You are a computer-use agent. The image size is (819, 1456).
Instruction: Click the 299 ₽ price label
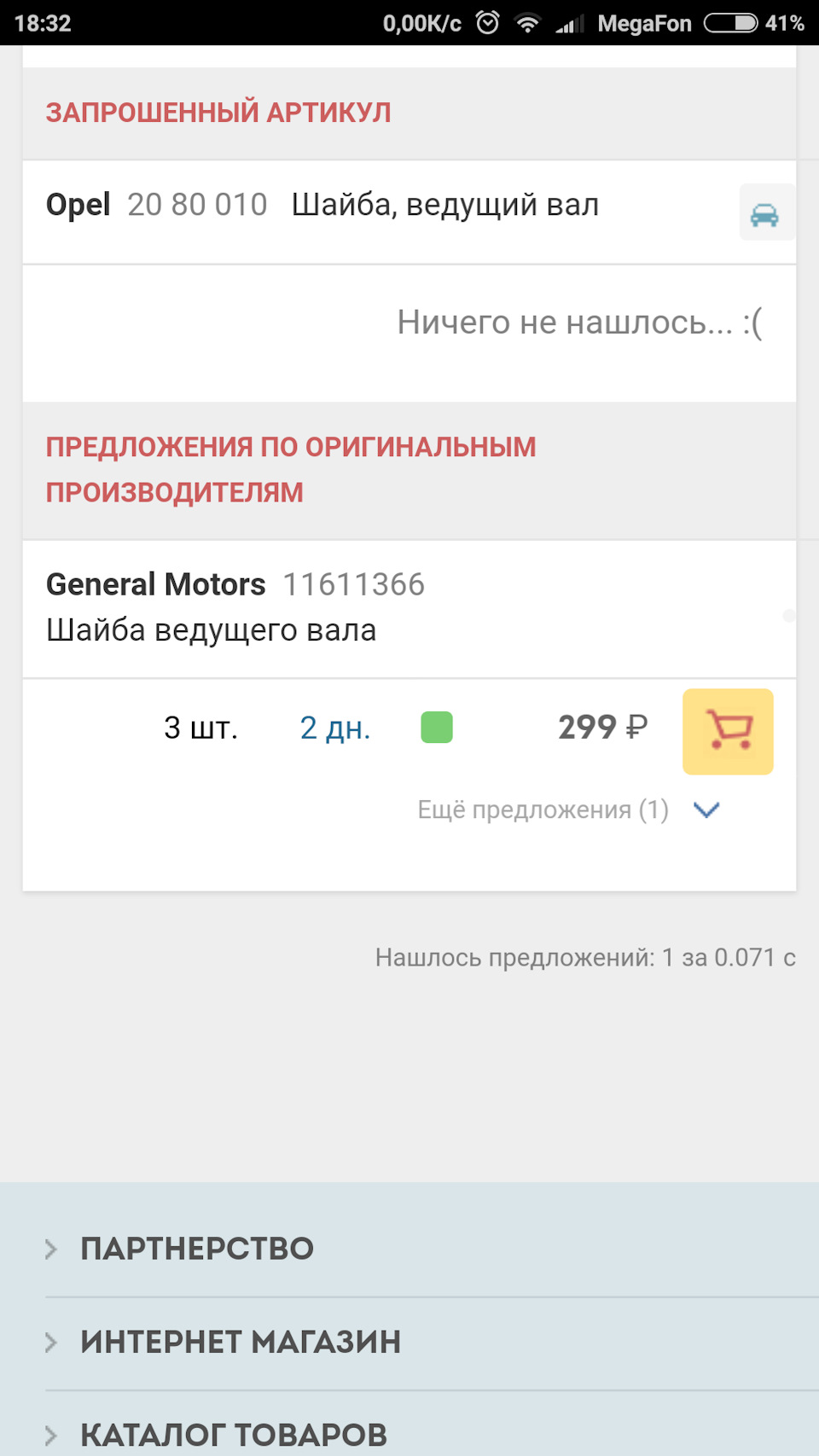pyautogui.click(x=602, y=727)
